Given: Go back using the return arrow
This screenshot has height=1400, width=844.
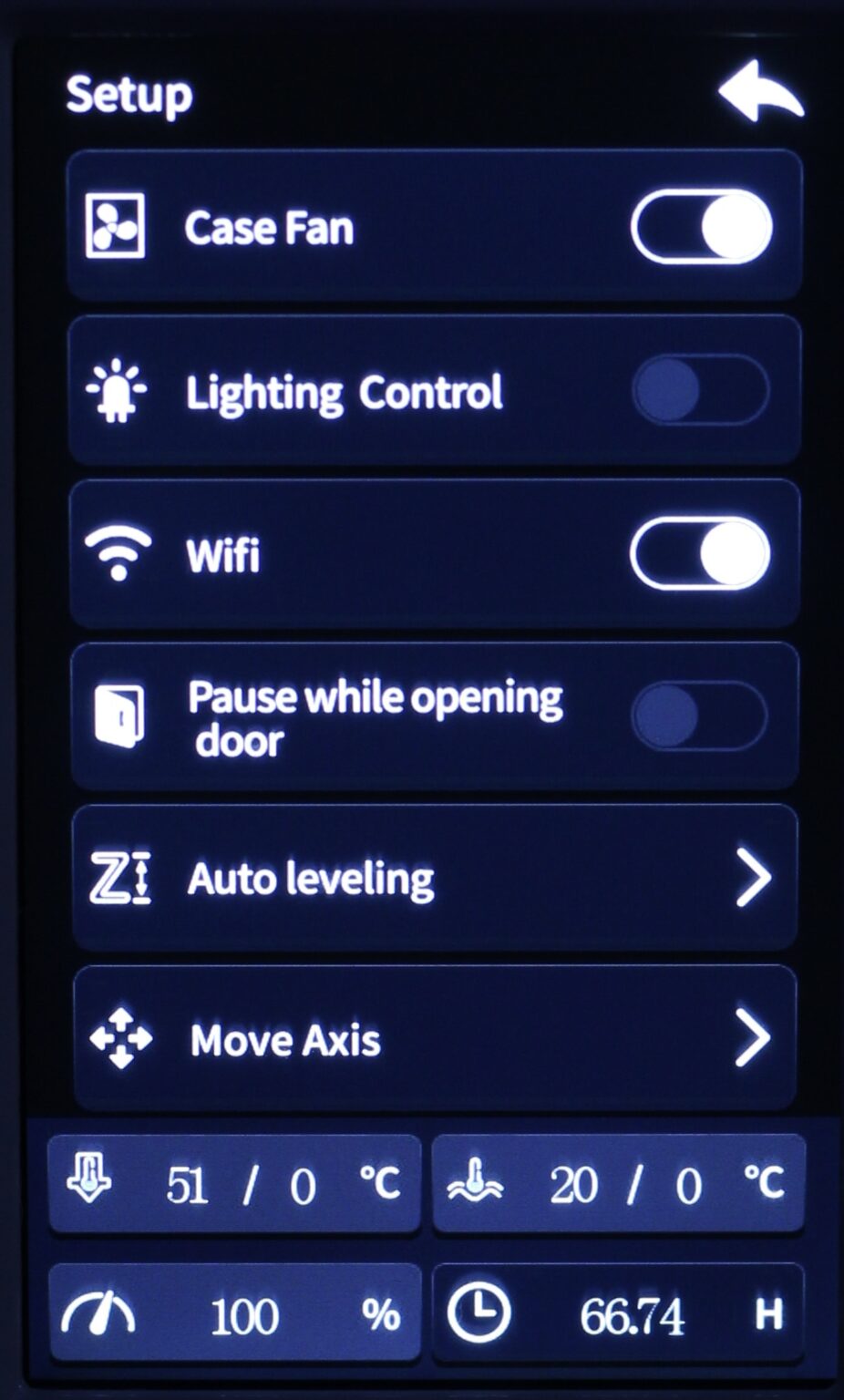Looking at the screenshot, I should [760, 91].
